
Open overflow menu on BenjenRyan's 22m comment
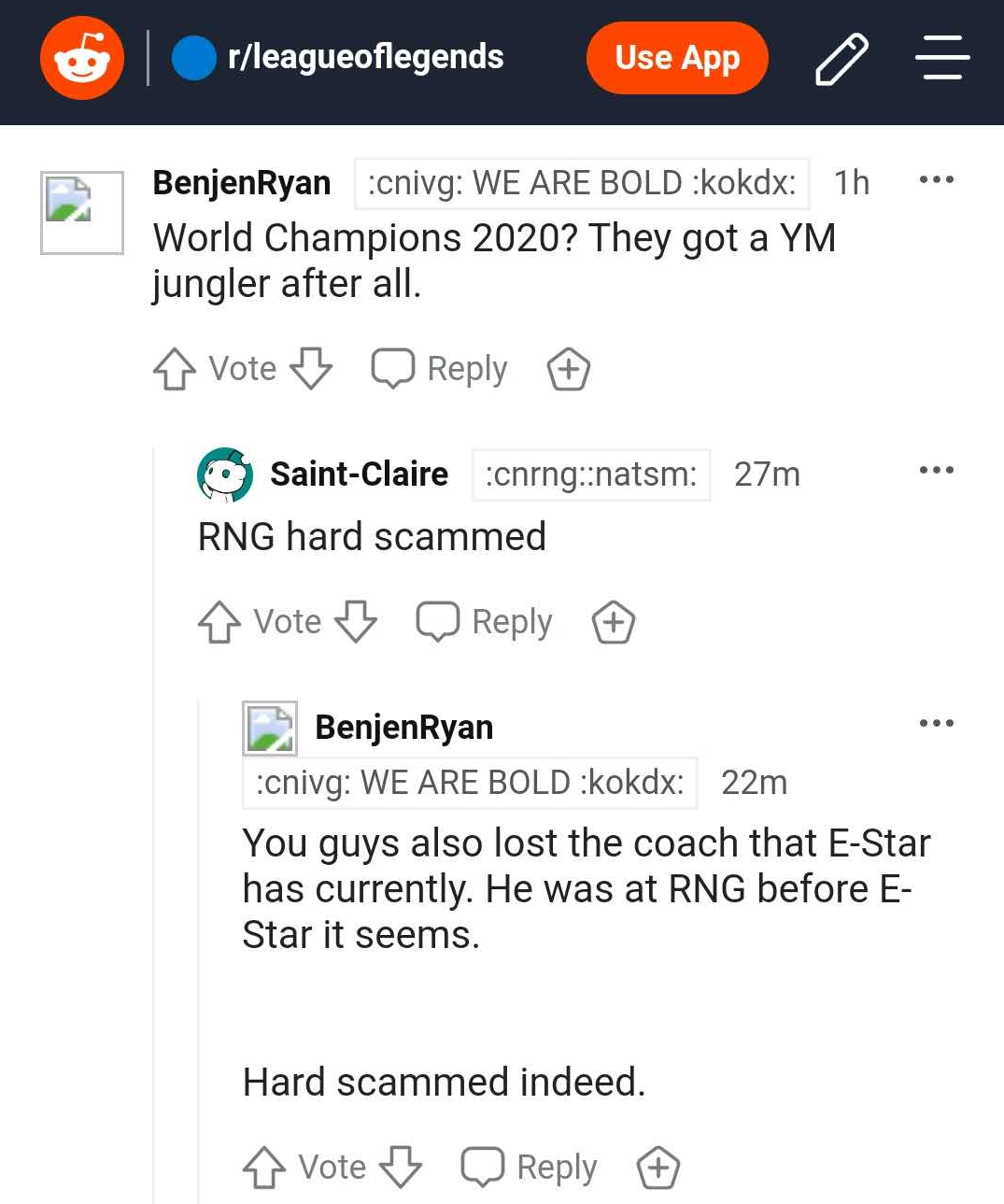[x=936, y=724]
